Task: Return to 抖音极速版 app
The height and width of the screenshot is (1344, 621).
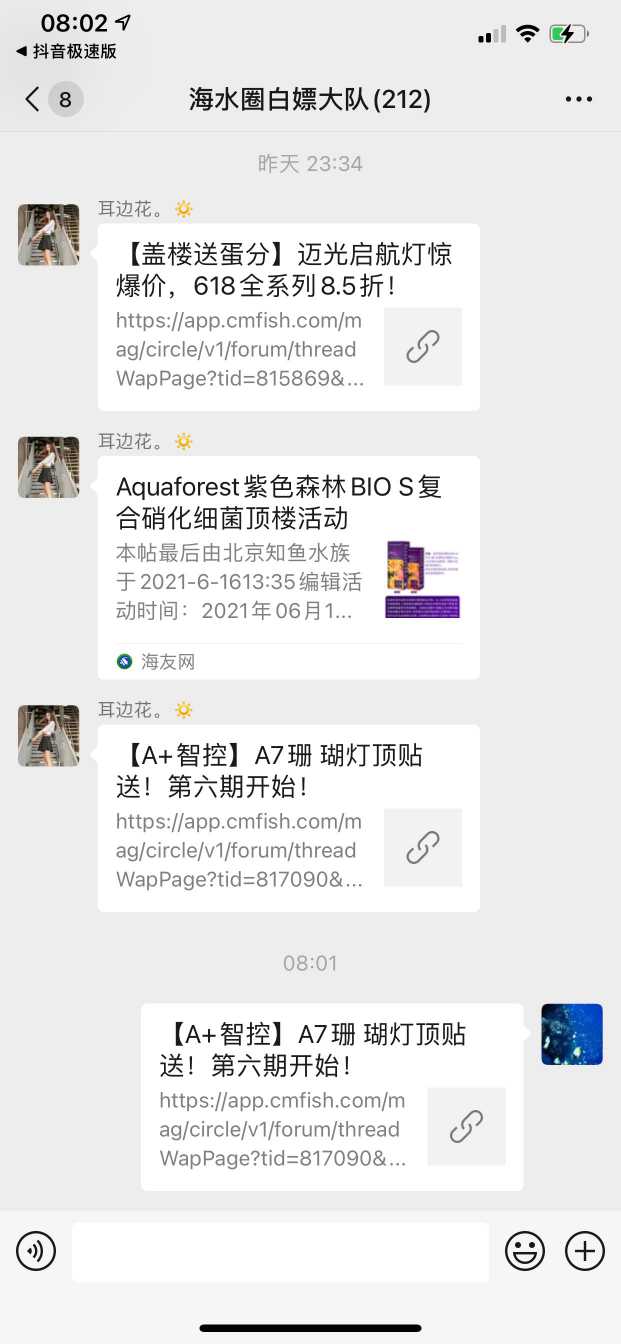Action: click(66, 51)
